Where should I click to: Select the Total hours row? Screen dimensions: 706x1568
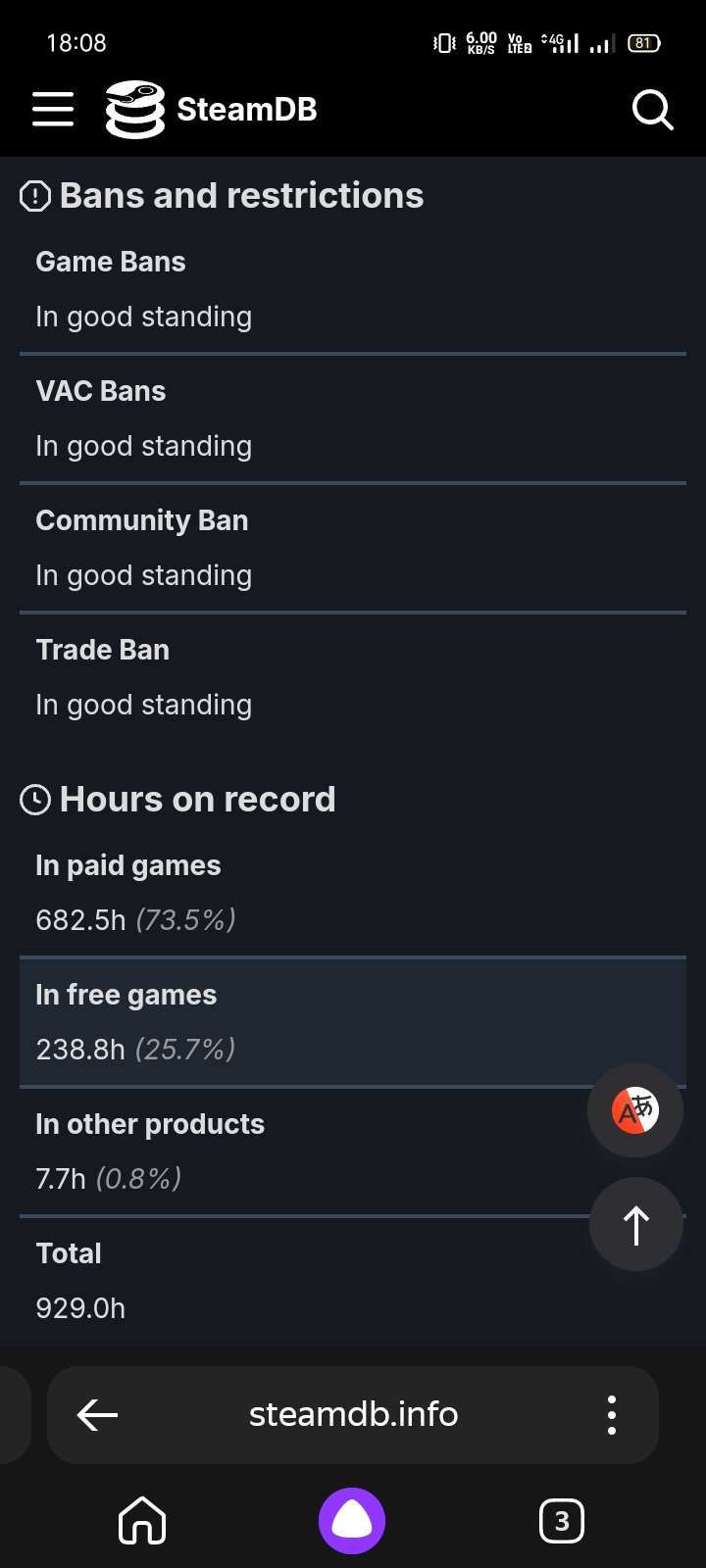[x=353, y=1281]
